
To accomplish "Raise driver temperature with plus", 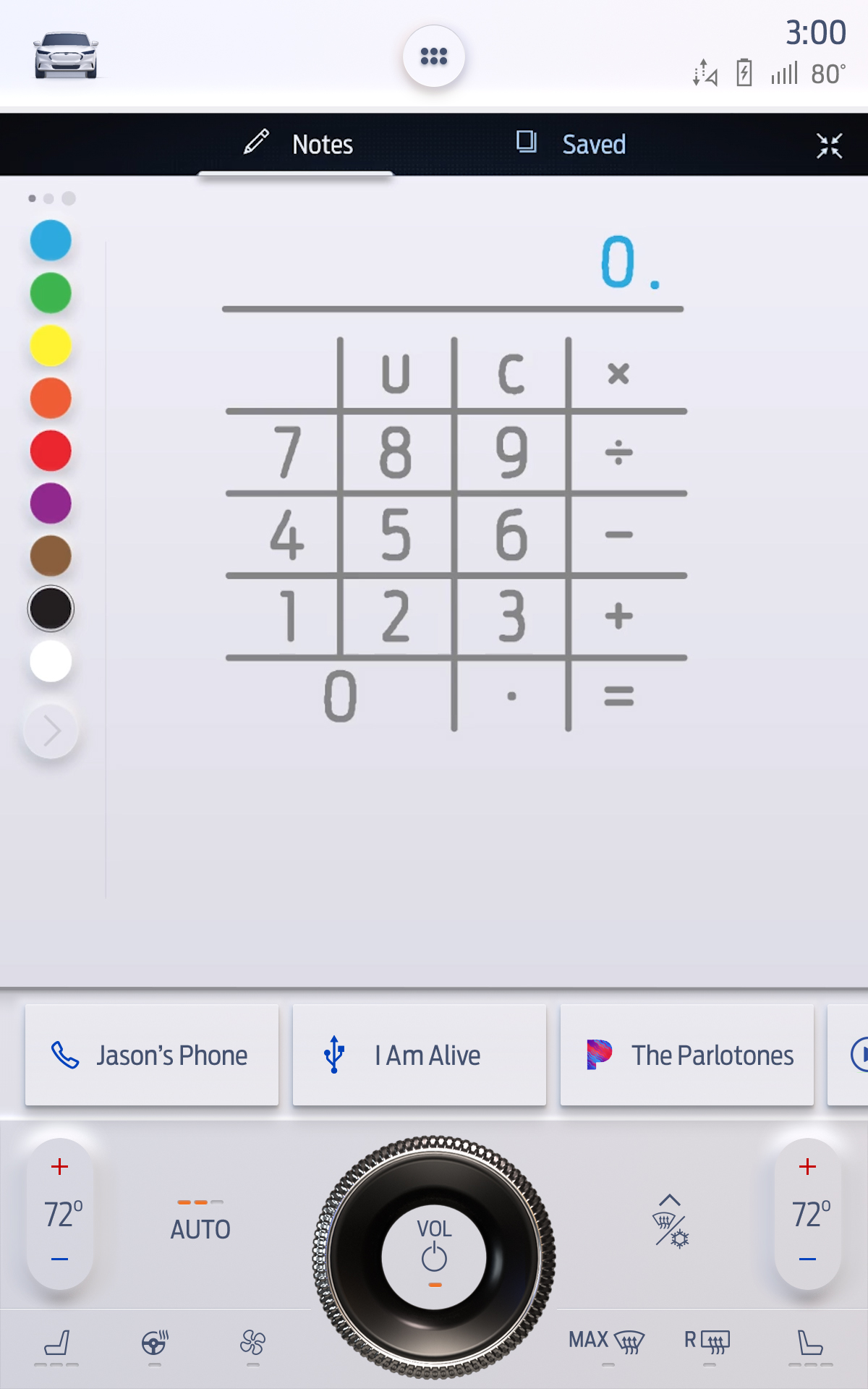I will (x=60, y=1166).
